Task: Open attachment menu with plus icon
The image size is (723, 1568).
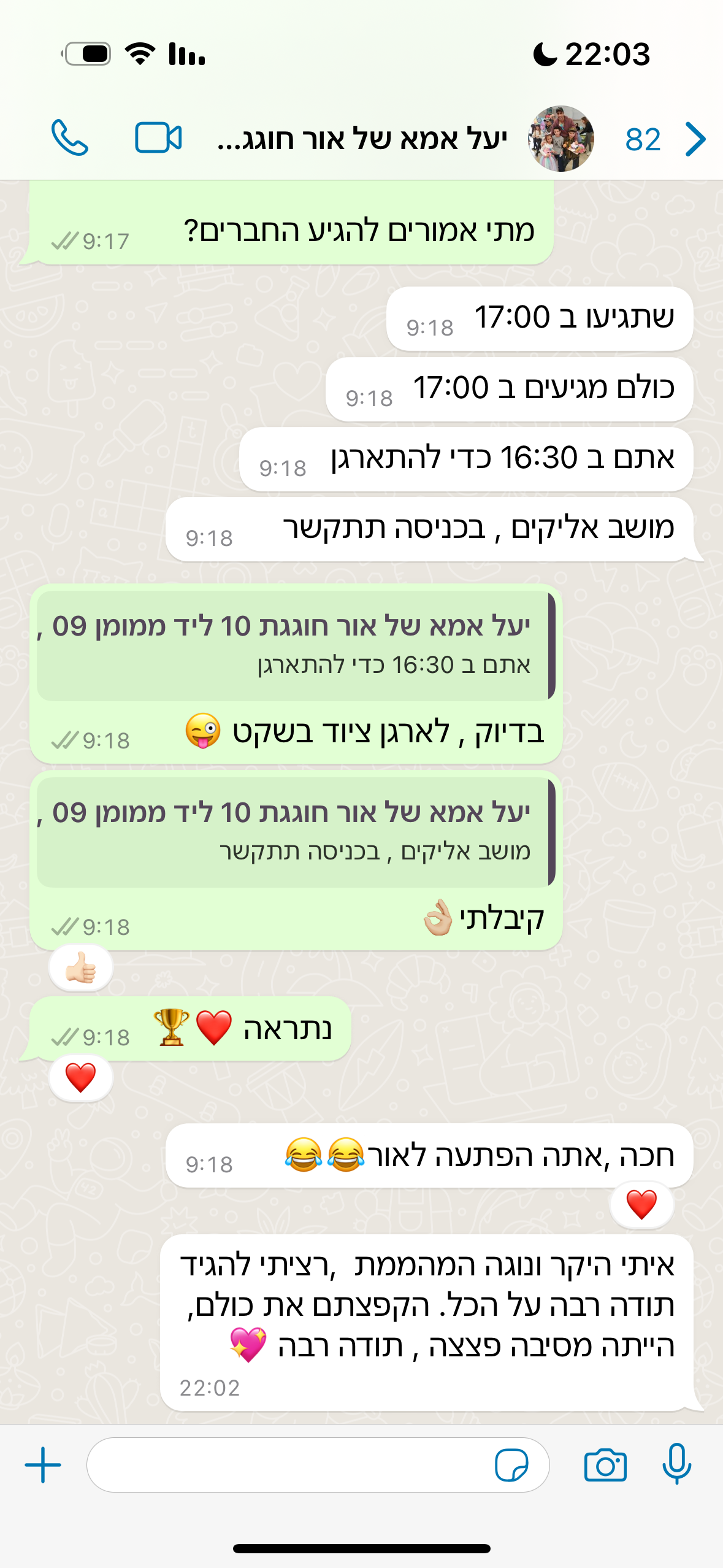Action: 43,1465
